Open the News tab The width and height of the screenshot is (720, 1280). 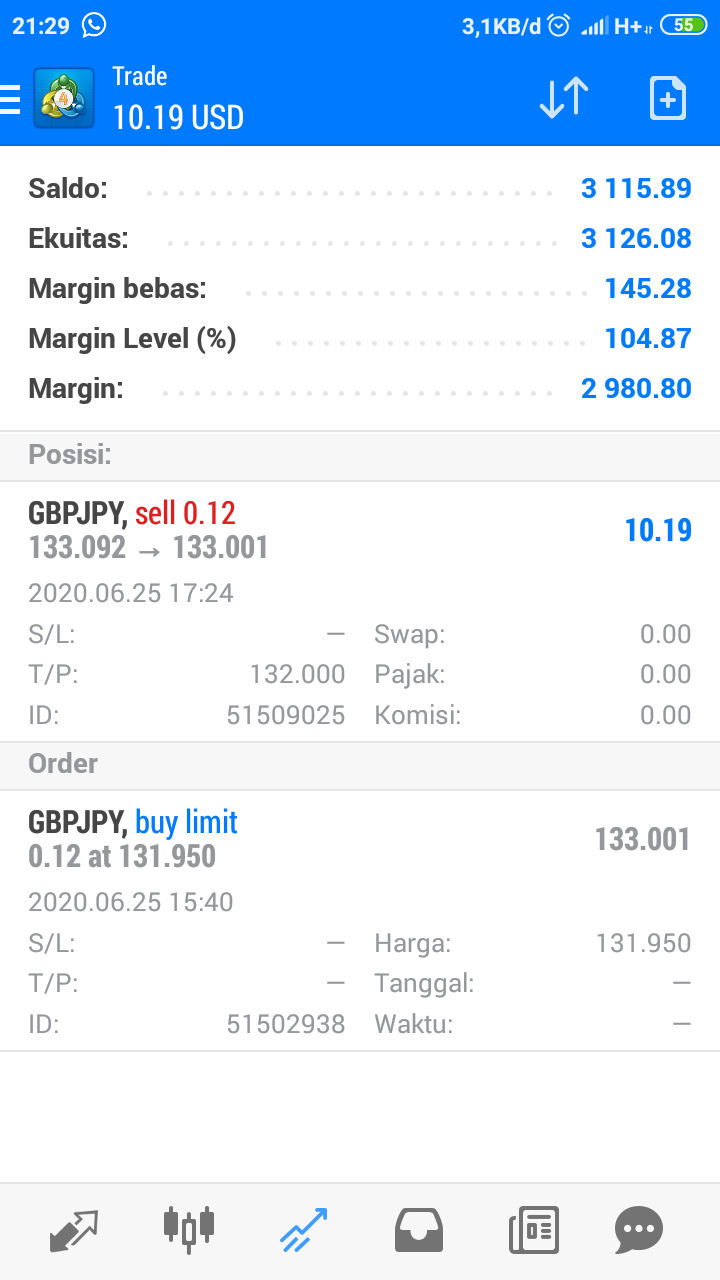tap(533, 1230)
